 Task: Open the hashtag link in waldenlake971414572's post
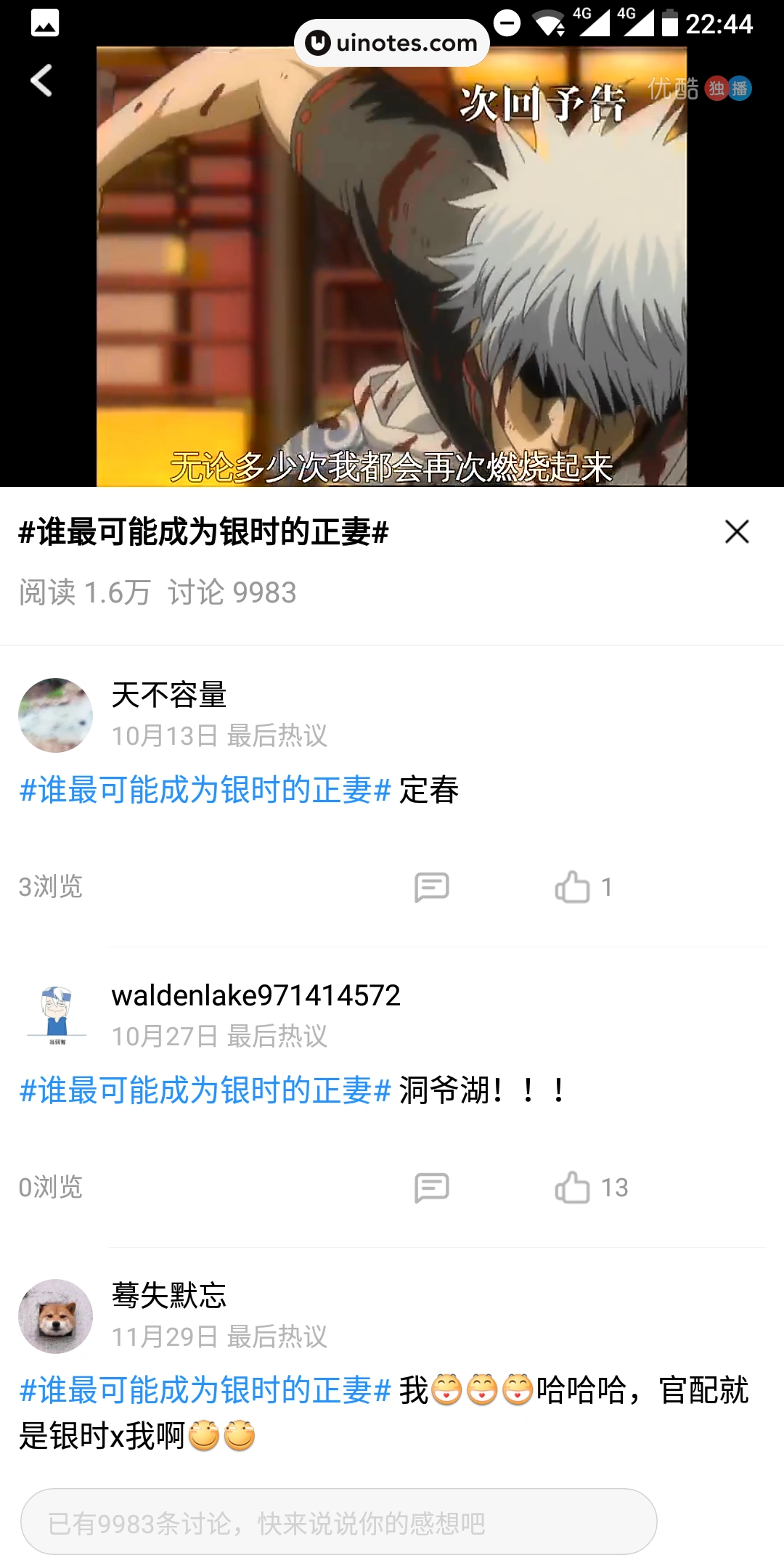pyautogui.click(x=205, y=1090)
